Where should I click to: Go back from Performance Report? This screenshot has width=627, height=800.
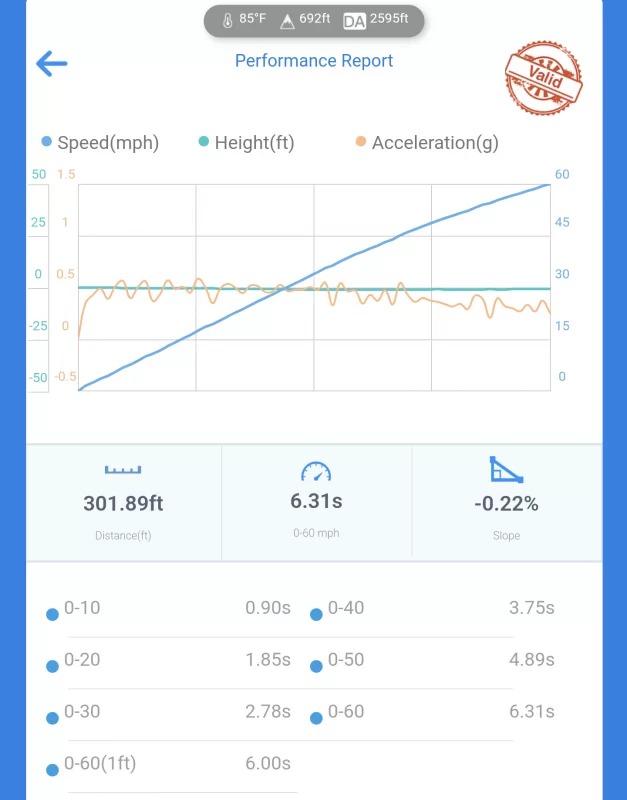coord(51,63)
